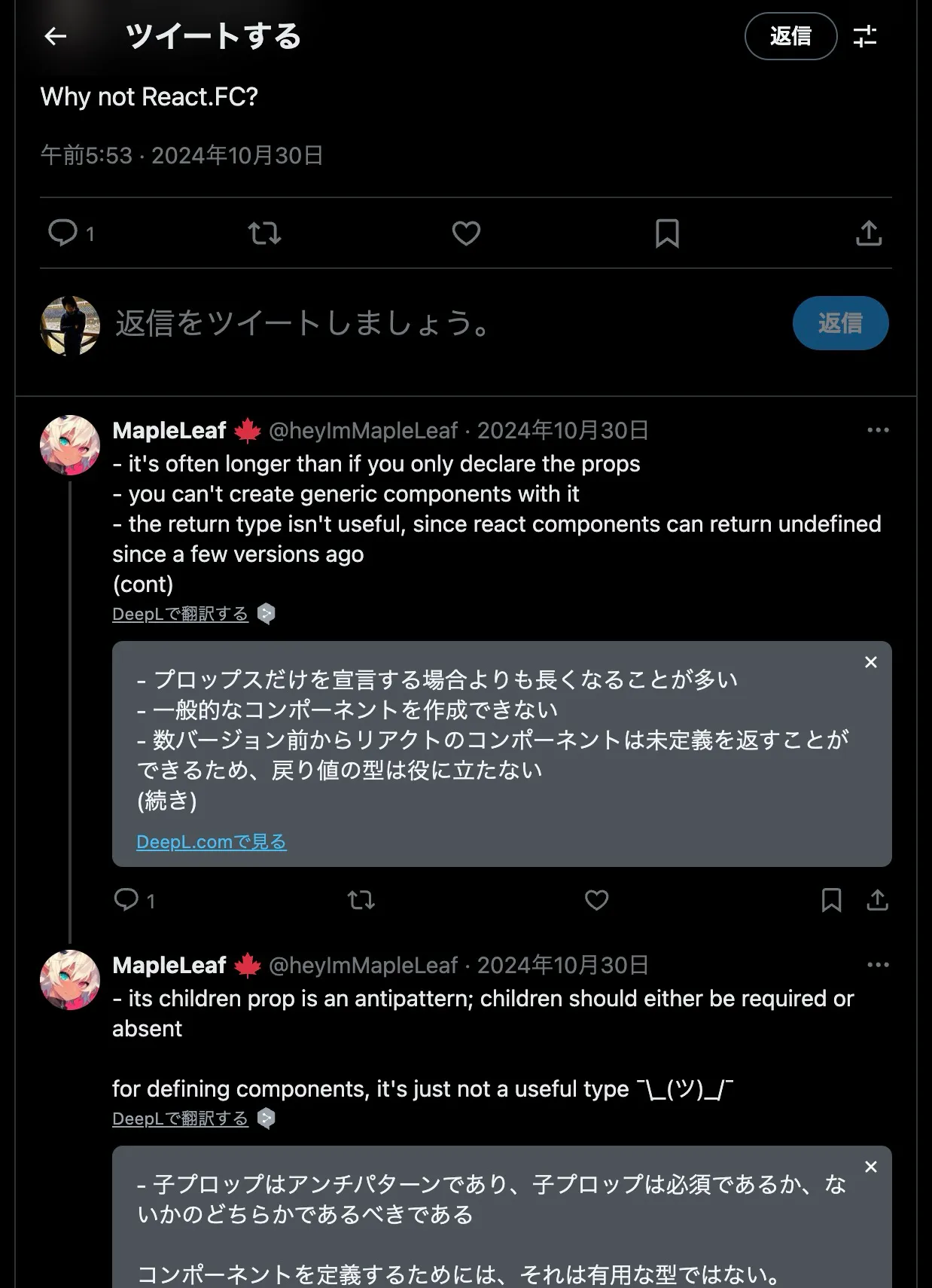Retweet the "Why not React.FC?" tweet
Screen dimensions: 932x1288
[x=264, y=233]
